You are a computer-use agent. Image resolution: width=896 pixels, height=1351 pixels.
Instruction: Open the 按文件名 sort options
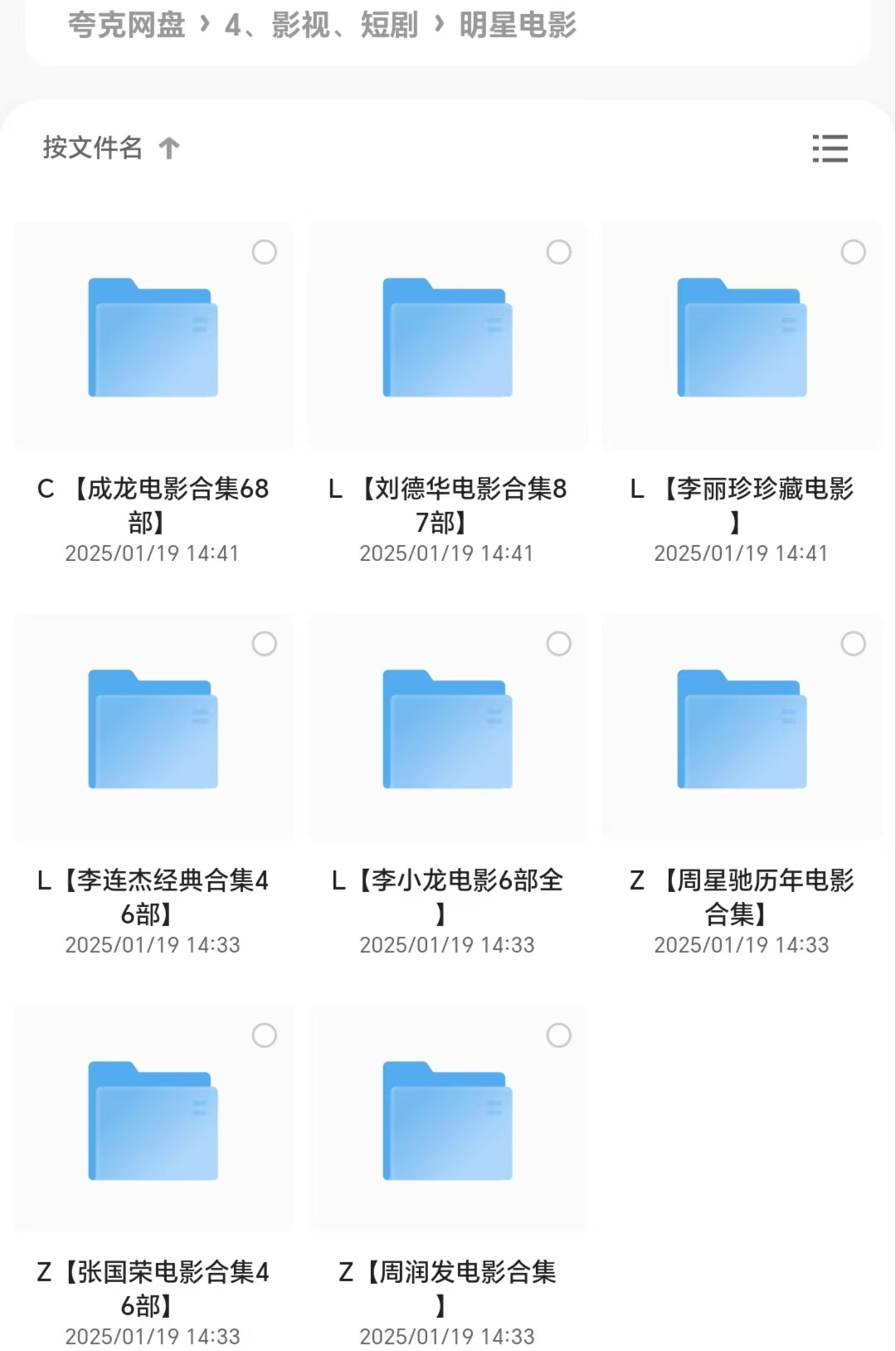click(93, 148)
